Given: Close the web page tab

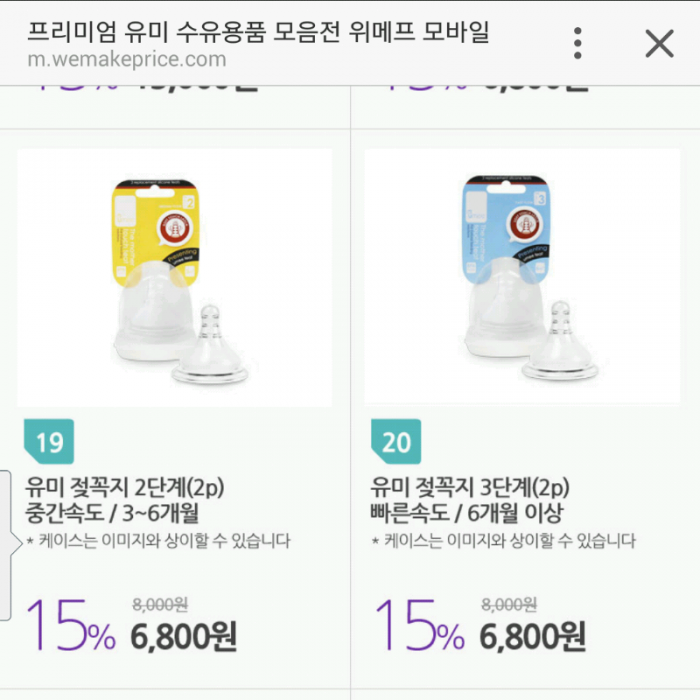Looking at the screenshot, I should pos(659,44).
